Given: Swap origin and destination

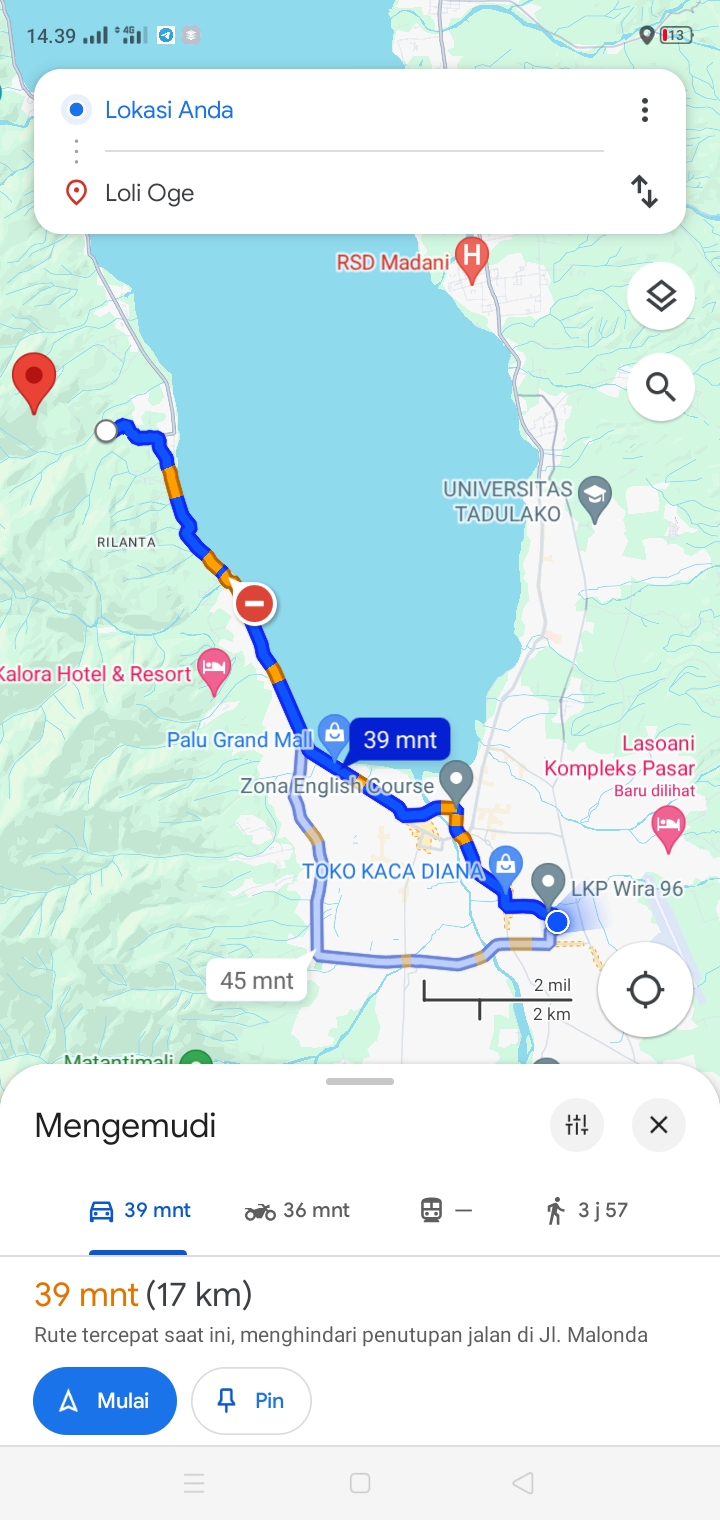Looking at the screenshot, I should click(x=645, y=192).
